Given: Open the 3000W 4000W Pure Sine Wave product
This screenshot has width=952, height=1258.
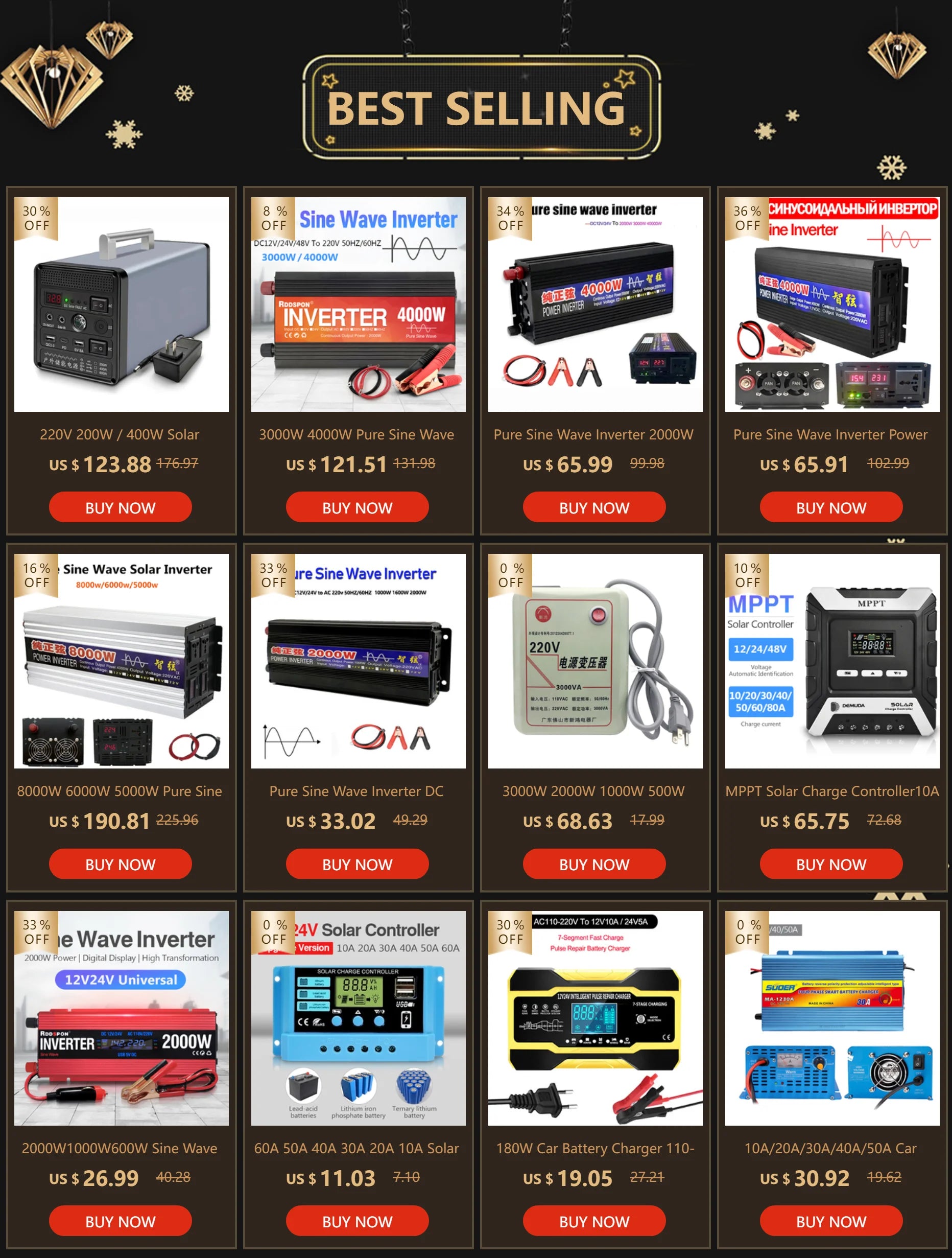Looking at the screenshot, I should [x=358, y=304].
